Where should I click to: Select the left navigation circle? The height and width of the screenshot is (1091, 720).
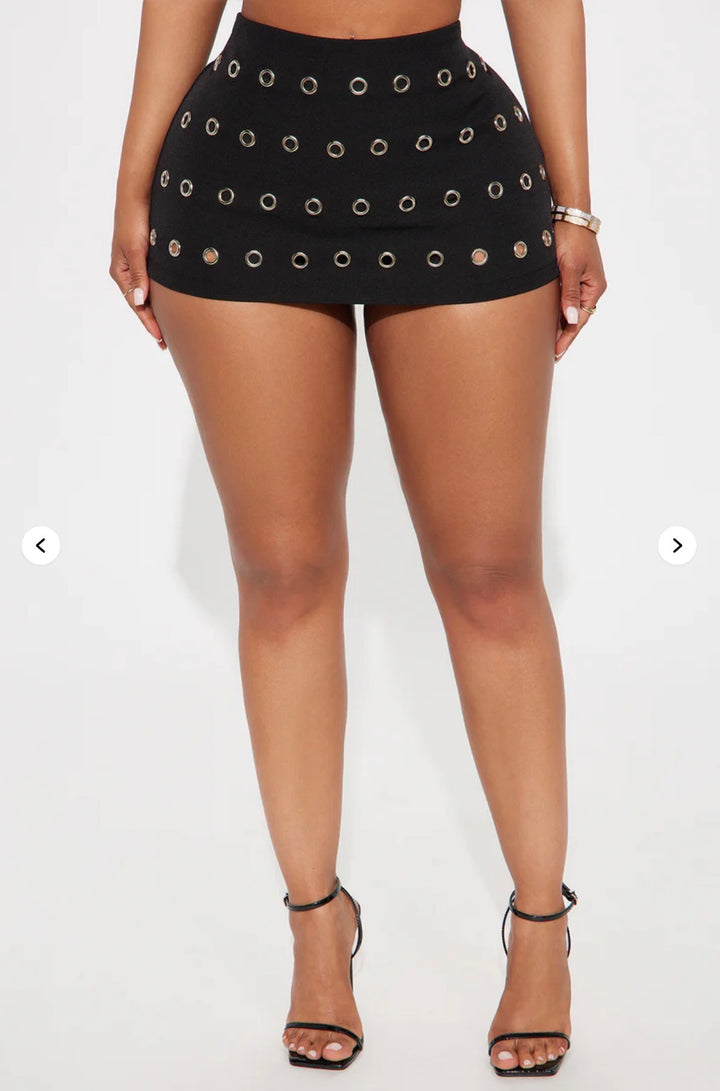pyautogui.click(x=40, y=545)
